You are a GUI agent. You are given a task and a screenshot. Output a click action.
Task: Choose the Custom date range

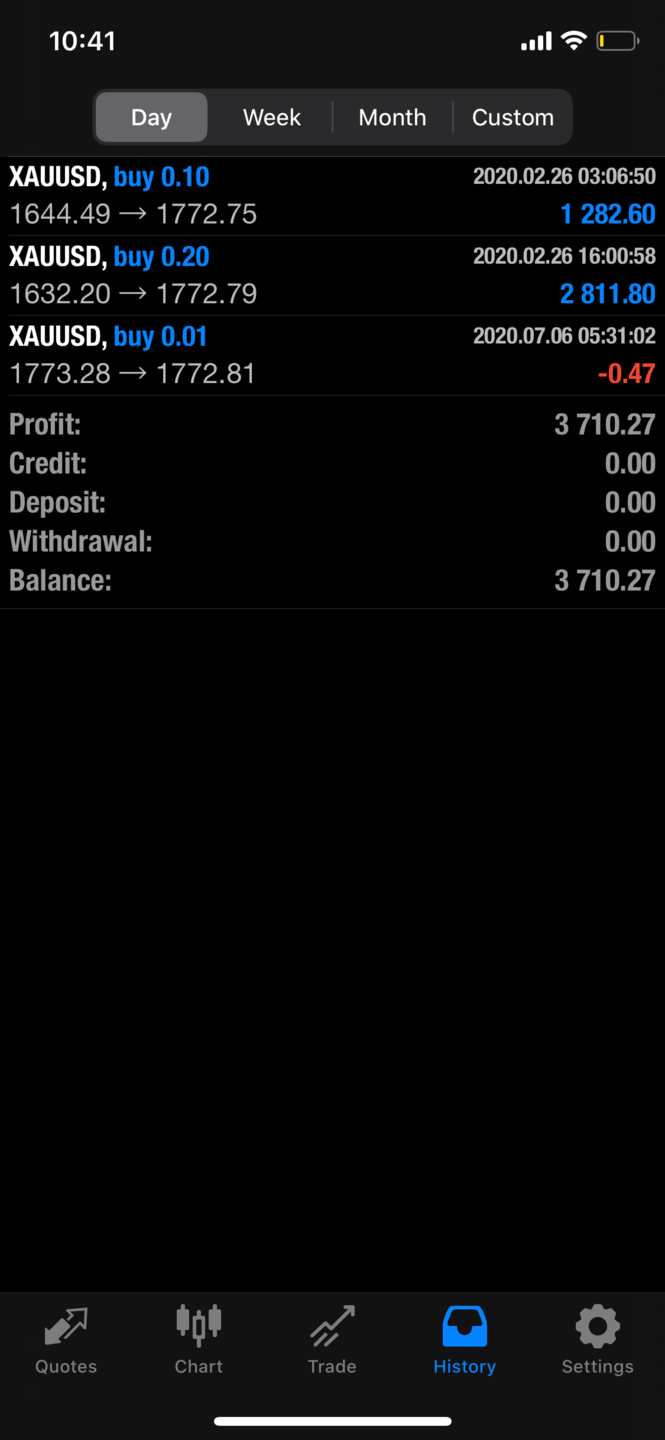[x=512, y=118]
